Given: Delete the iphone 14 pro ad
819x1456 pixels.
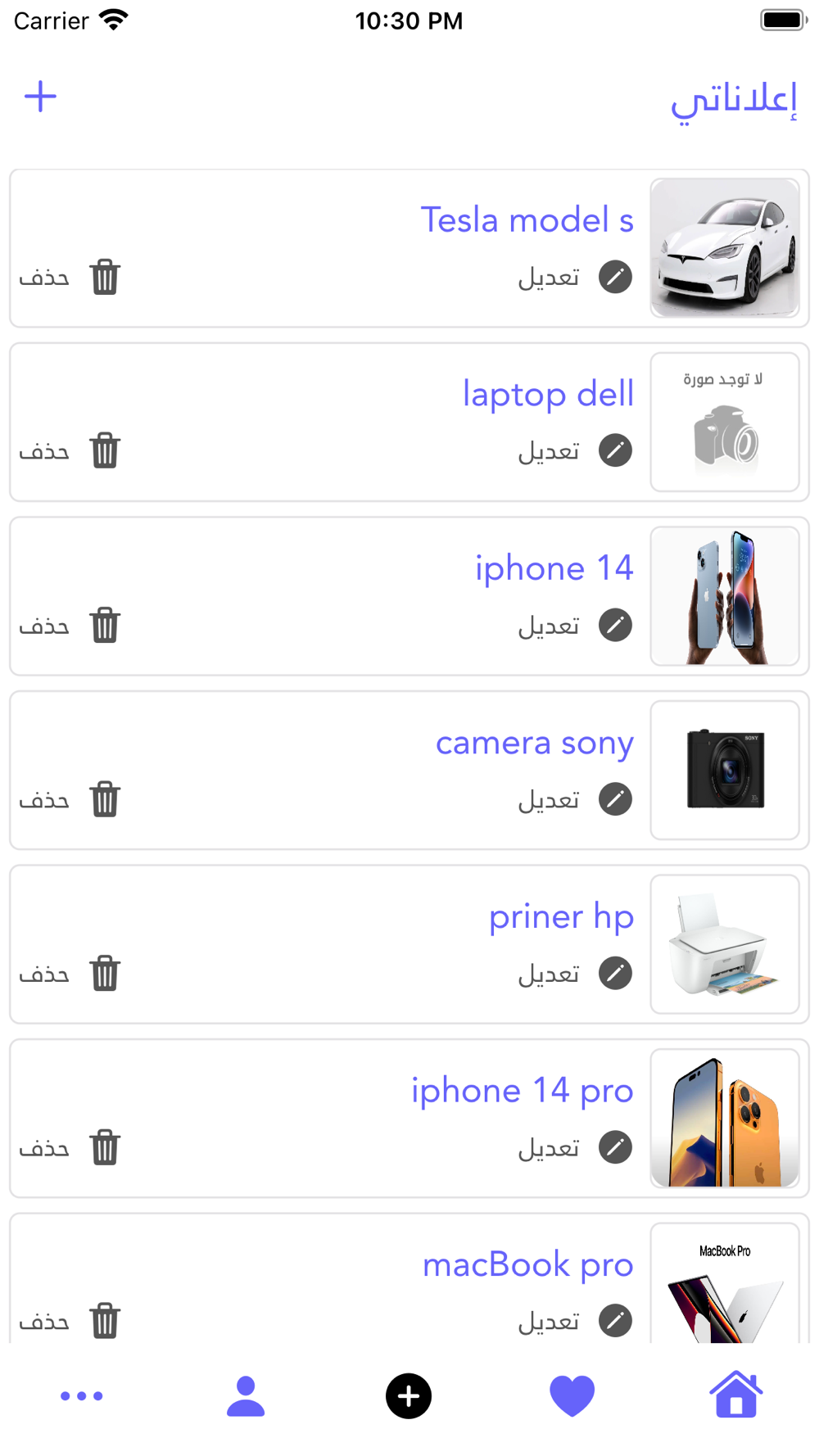Looking at the screenshot, I should [70, 1147].
